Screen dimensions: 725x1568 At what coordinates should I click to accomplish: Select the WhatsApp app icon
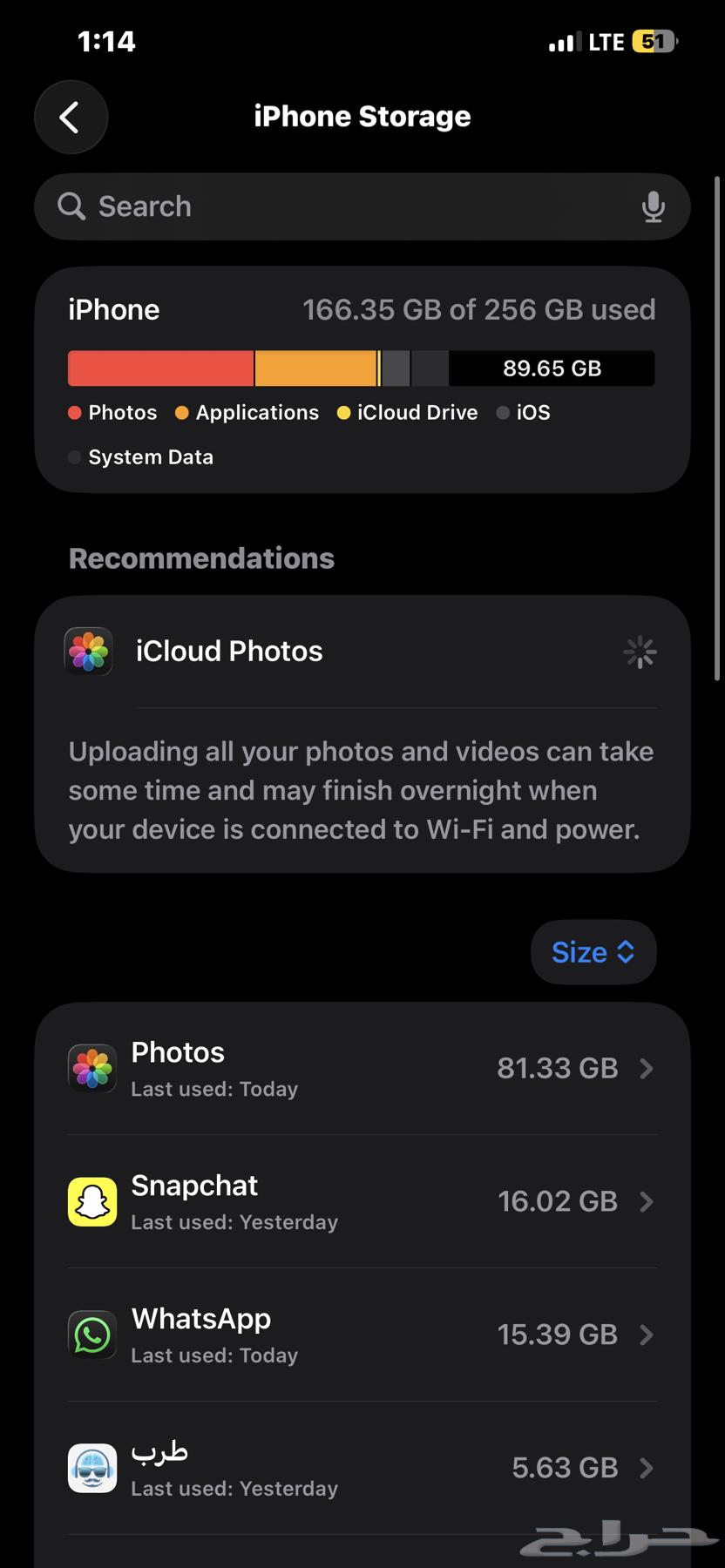tap(91, 1335)
